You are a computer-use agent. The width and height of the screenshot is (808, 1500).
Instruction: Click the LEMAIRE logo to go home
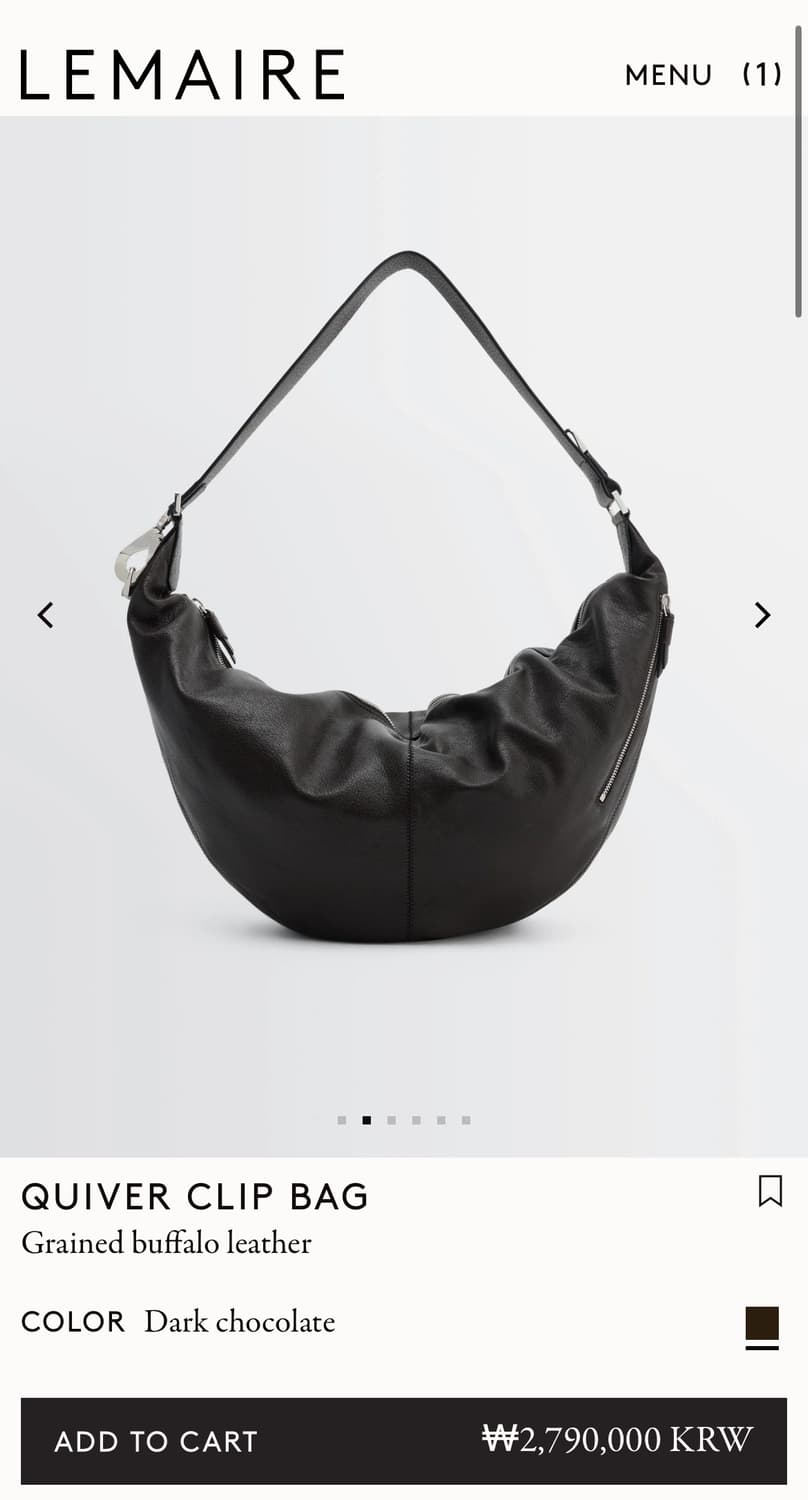tap(180, 74)
